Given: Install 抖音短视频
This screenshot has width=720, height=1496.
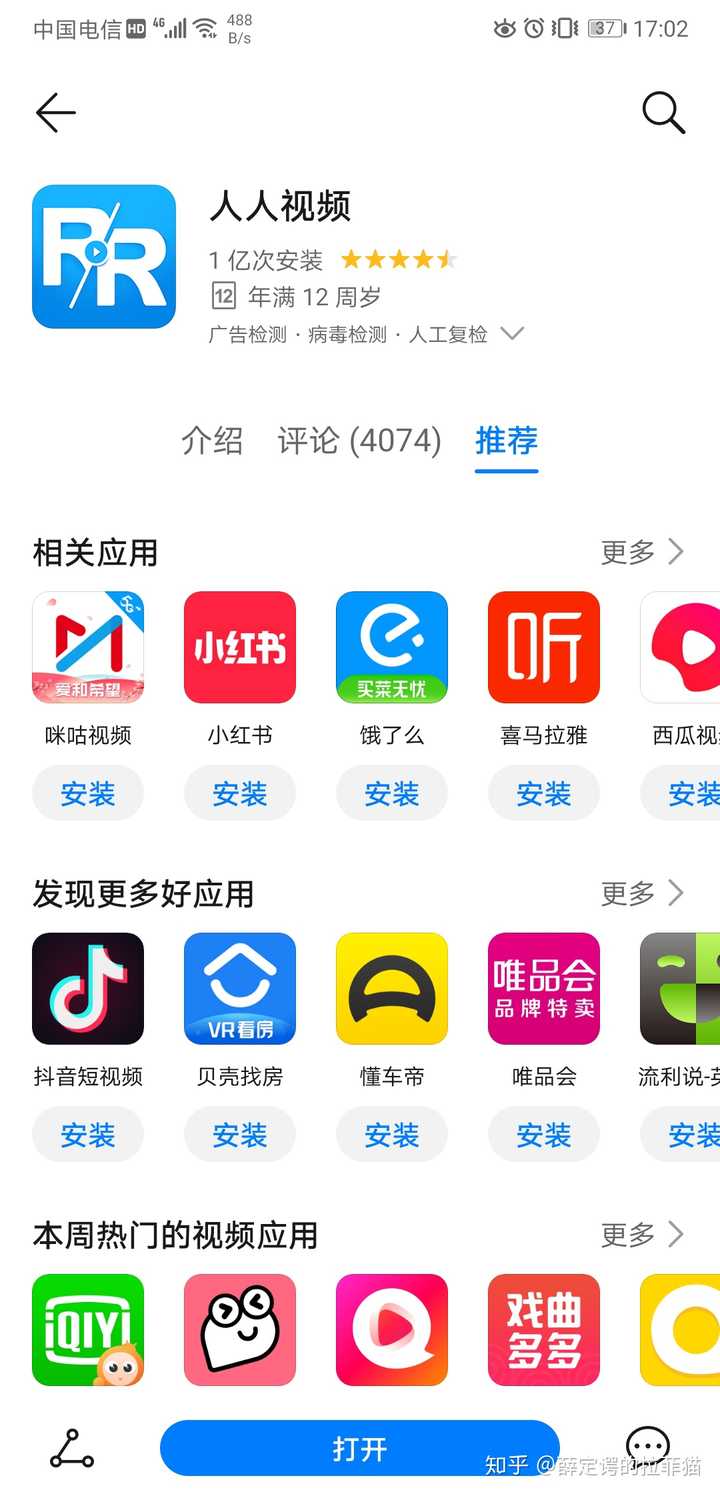Looking at the screenshot, I should pyautogui.click(x=88, y=1135).
